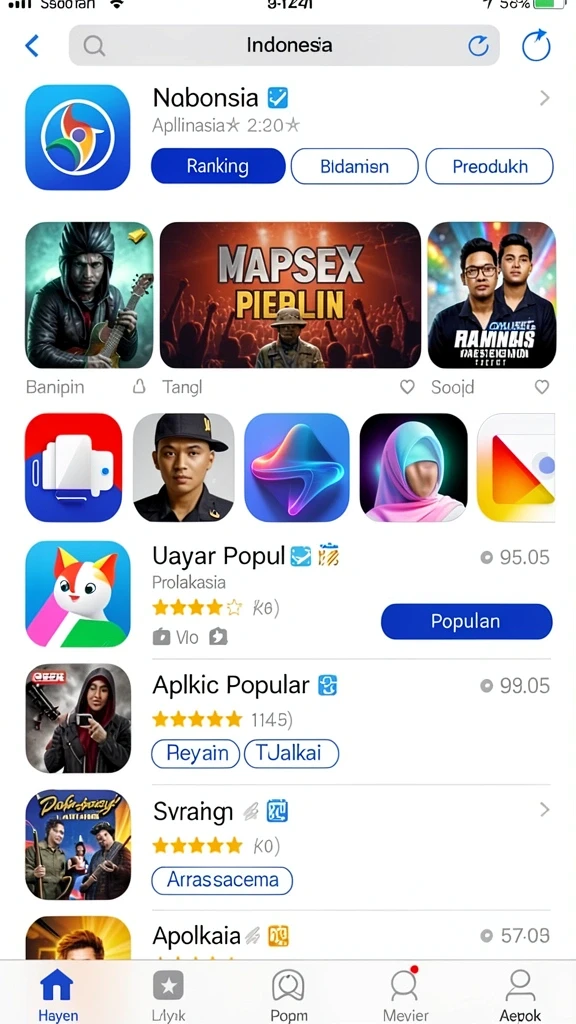Open the Aplkic Popular app row
Image resolution: width=576 pixels, height=1024 pixels.
(288, 718)
